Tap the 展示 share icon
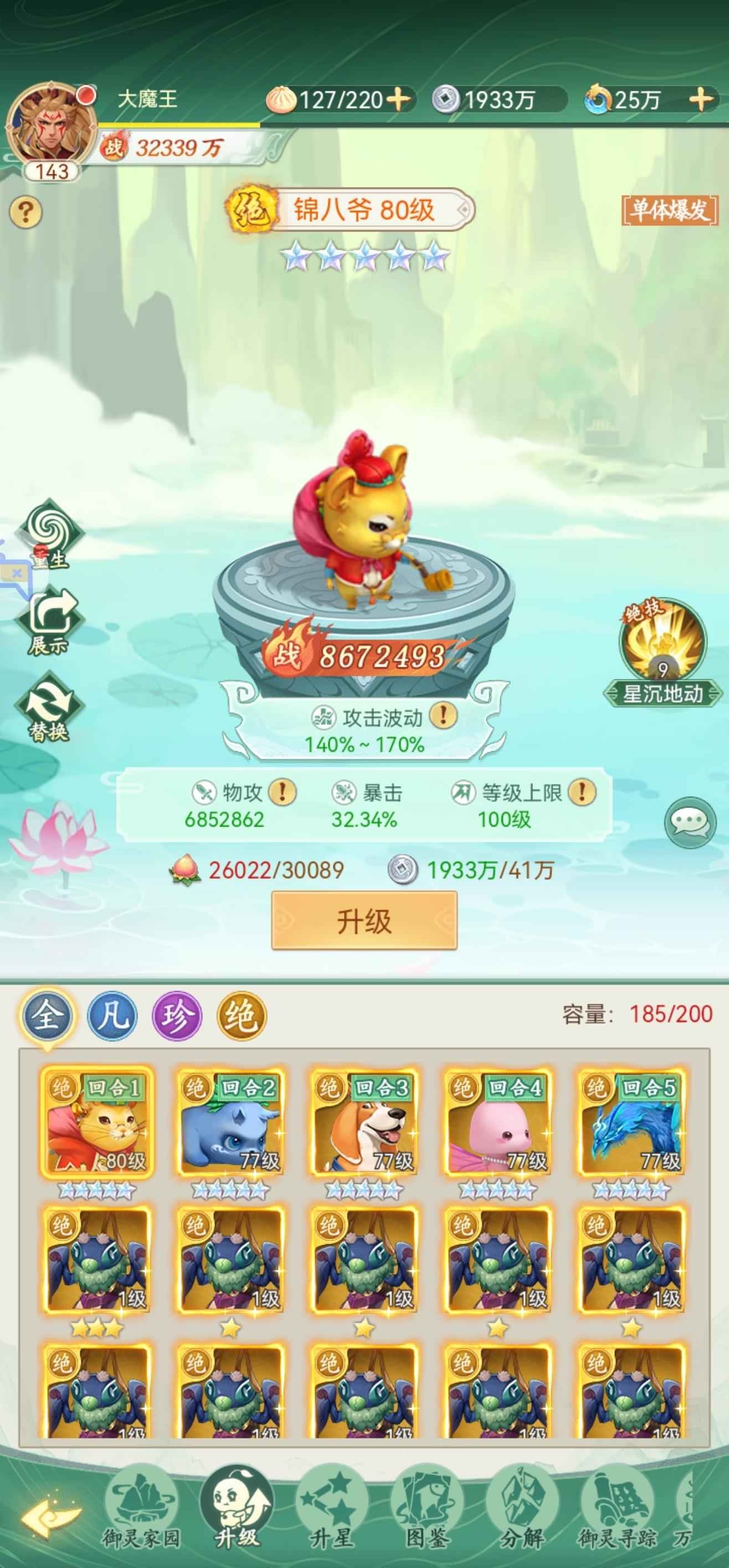 click(49, 620)
